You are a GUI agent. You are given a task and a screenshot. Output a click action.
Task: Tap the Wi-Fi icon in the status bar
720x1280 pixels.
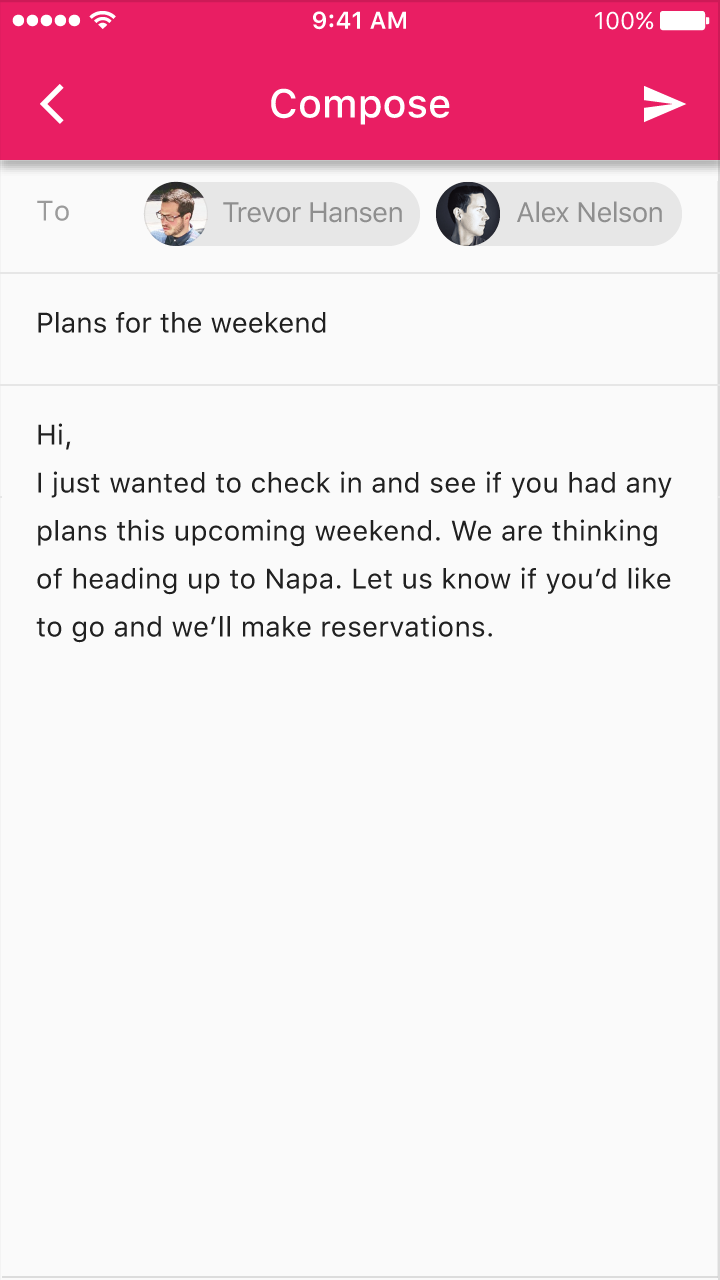pos(103,18)
